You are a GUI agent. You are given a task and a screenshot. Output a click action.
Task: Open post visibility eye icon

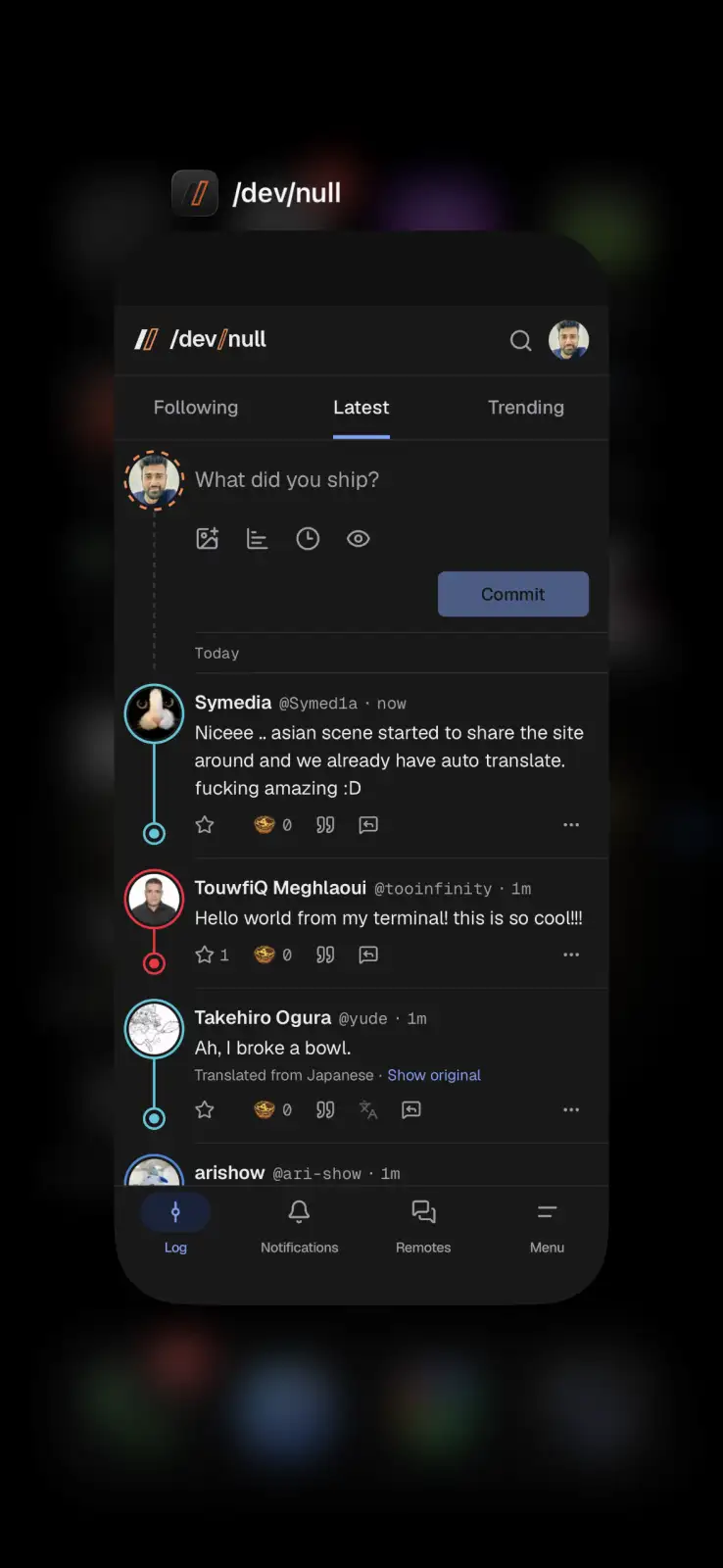coord(359,539)
